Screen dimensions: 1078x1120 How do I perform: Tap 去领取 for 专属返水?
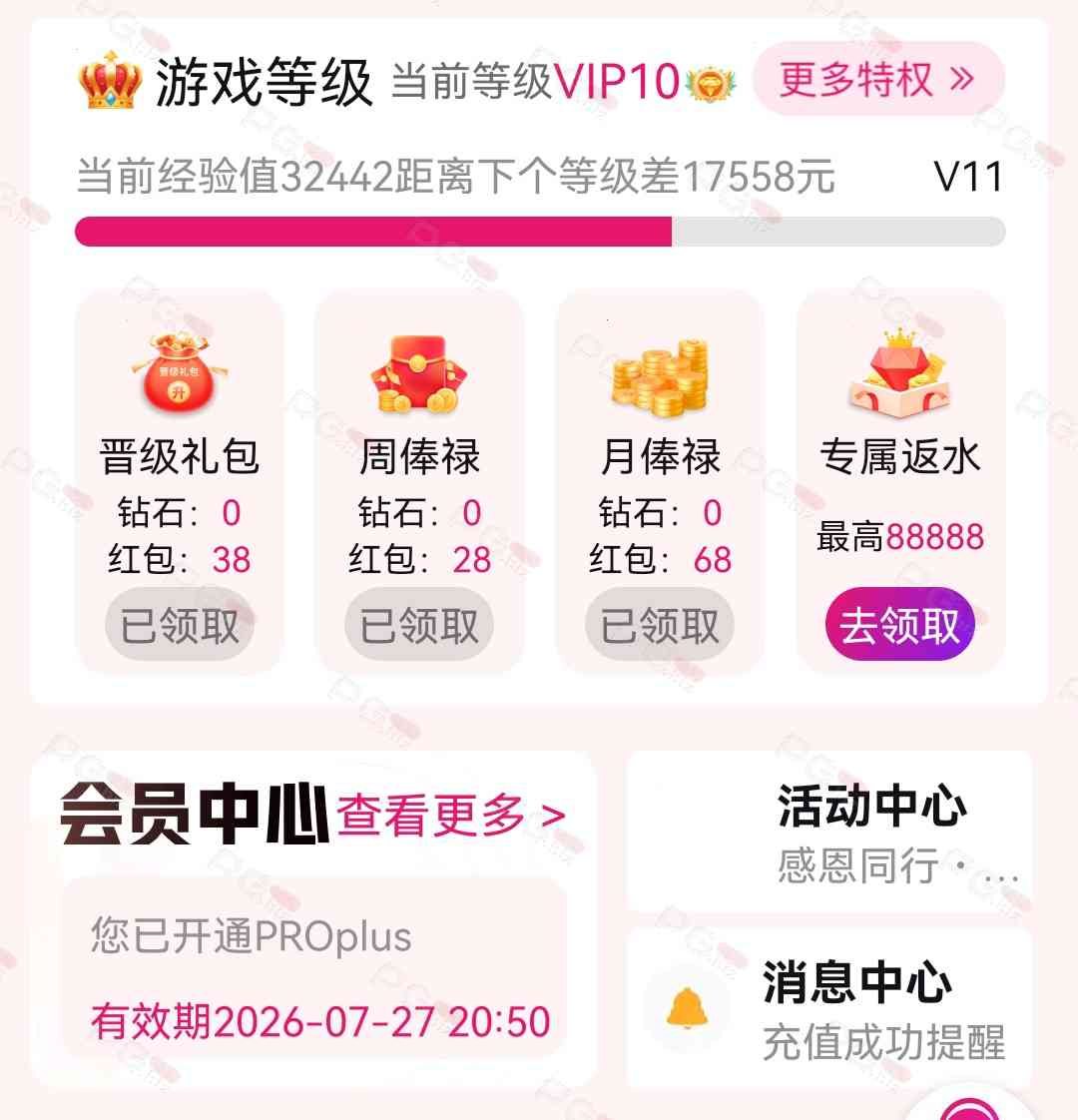[x=899, y=626]
